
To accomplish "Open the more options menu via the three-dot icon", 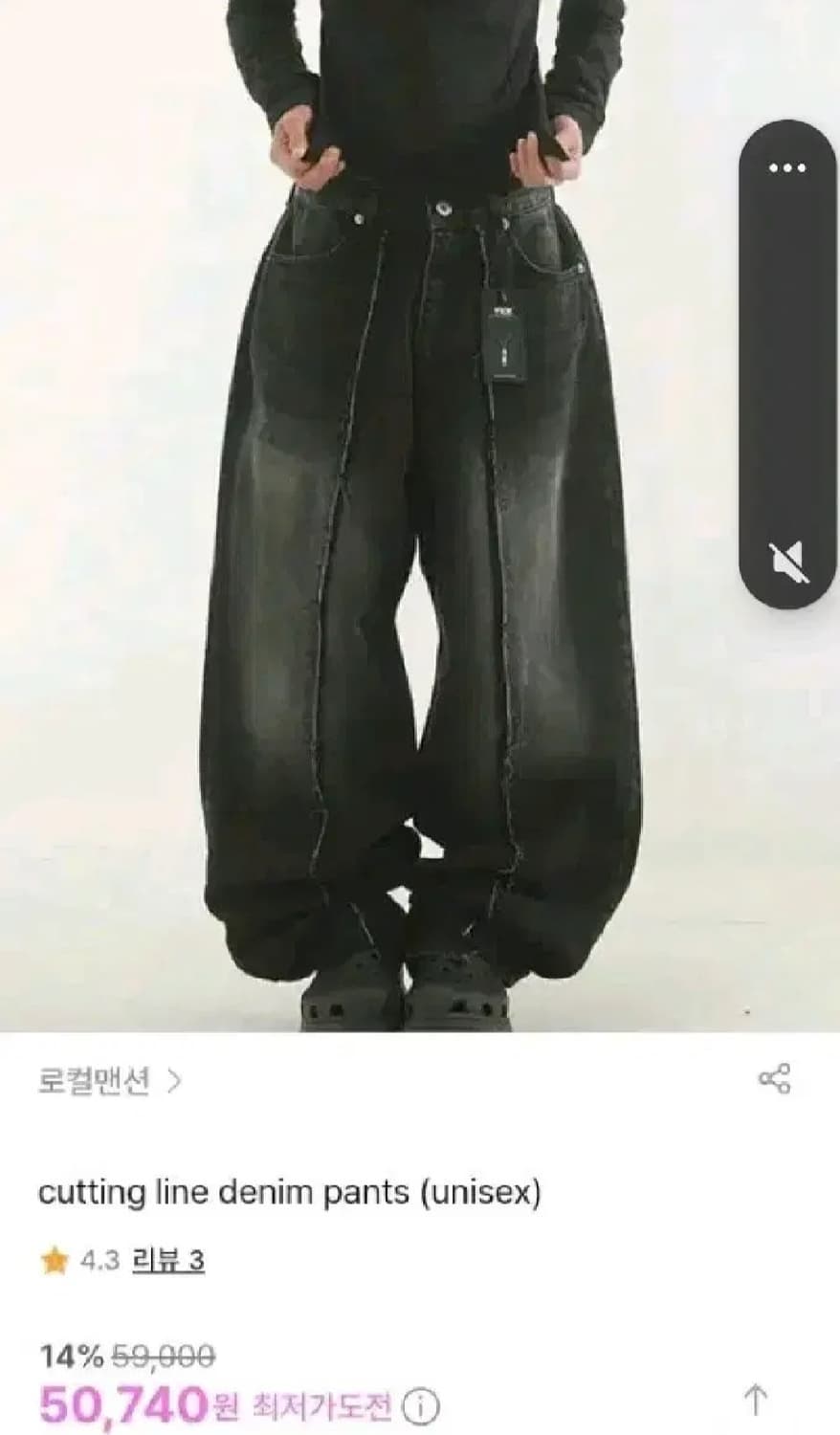I will (x=786, y=166).
